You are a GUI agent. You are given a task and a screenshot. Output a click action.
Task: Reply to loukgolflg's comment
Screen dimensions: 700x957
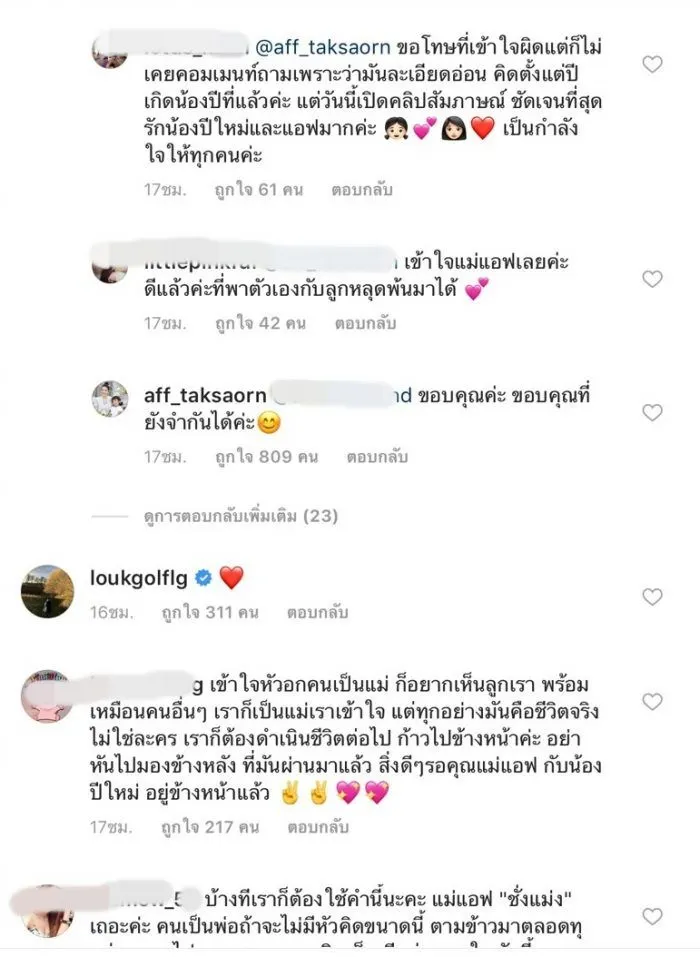point(316,610)
